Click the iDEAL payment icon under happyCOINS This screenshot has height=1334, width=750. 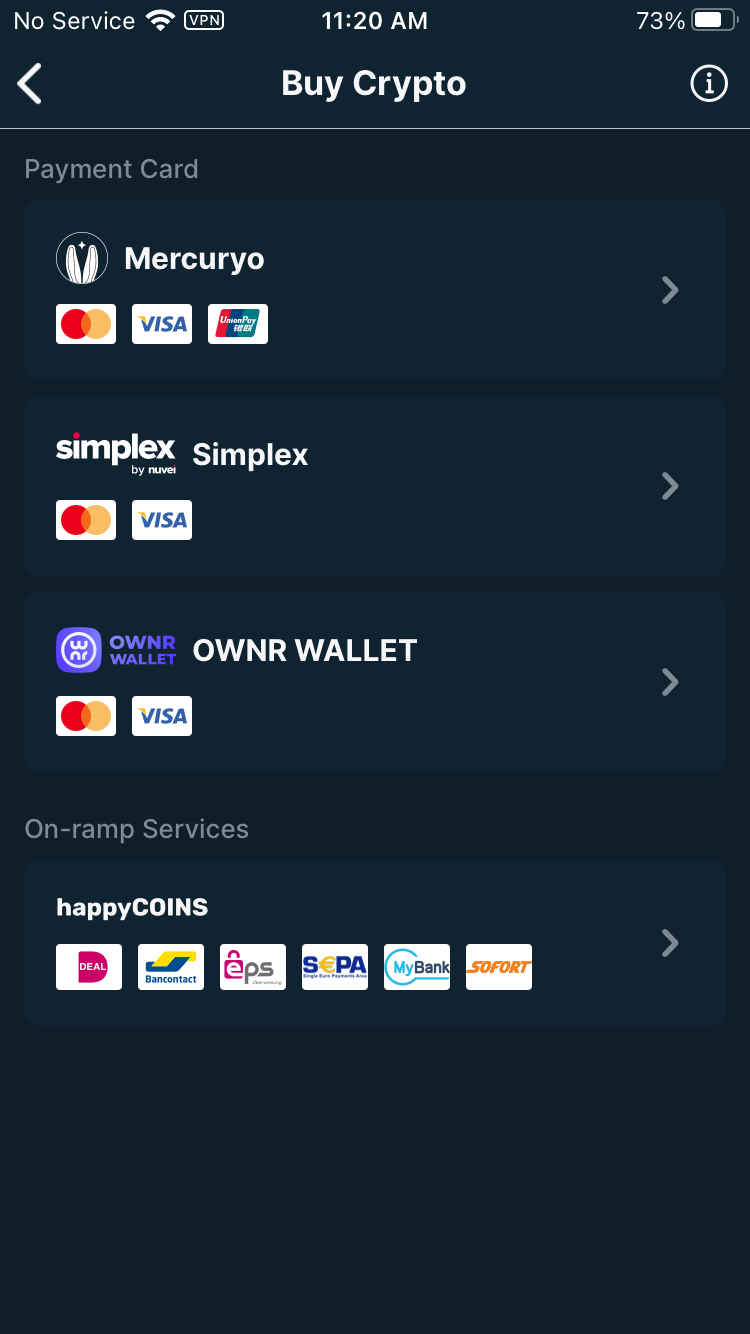87,966
